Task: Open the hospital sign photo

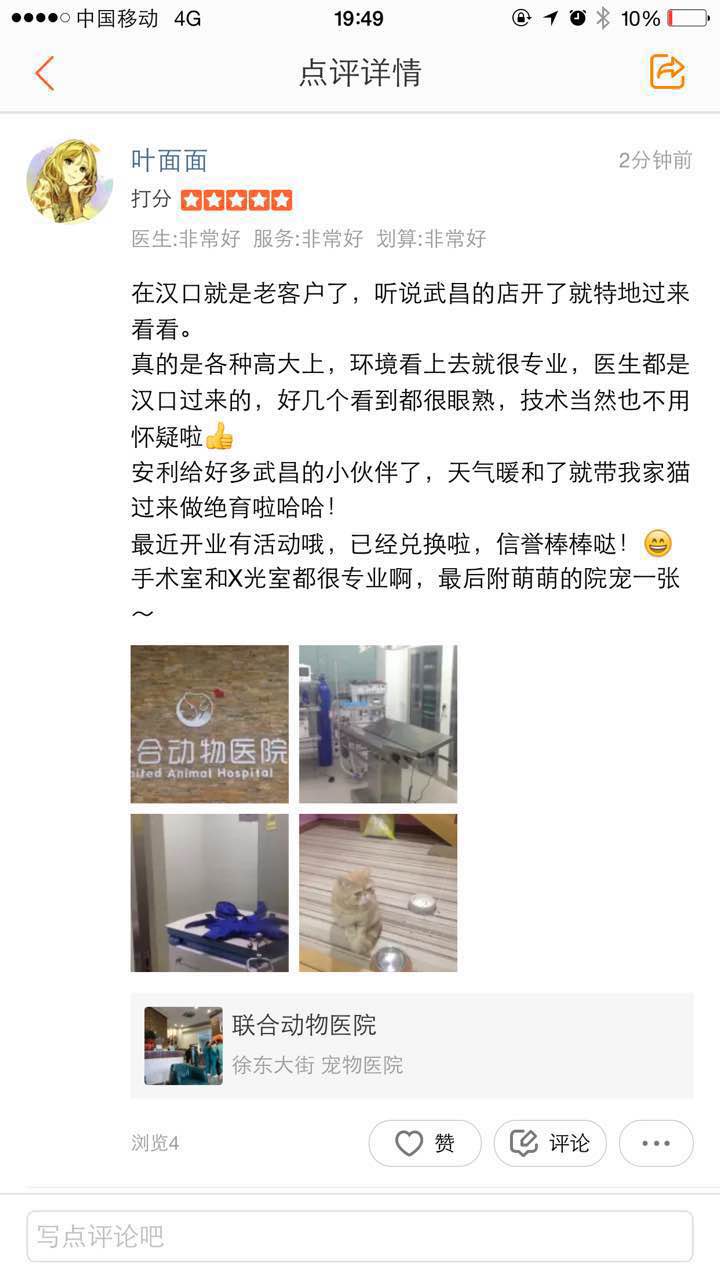Action: (209, 724)
